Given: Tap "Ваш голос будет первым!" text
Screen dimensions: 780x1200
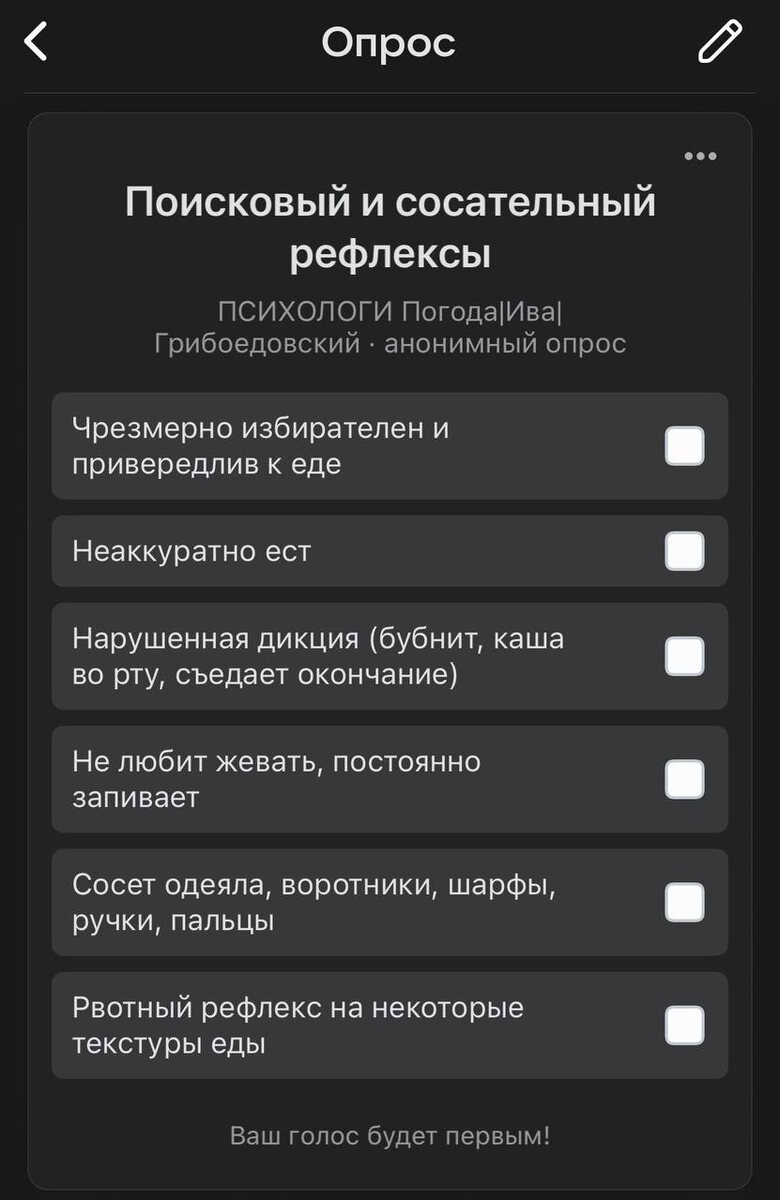Looking at the screenshot, I should (390, 1133).
